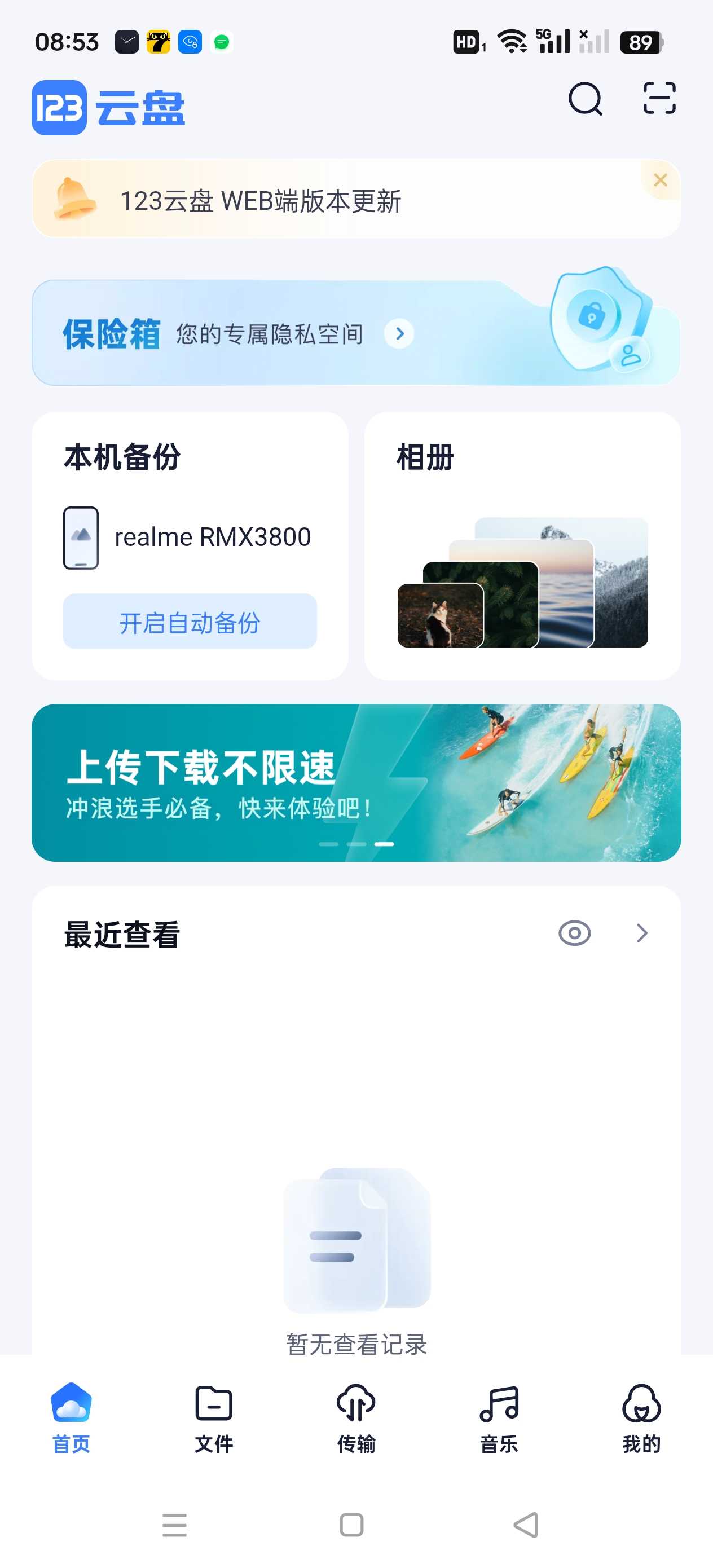The image size is (713, 1568).
Task: Select the 首页 tab
Action: click(x=71, y=1419)
